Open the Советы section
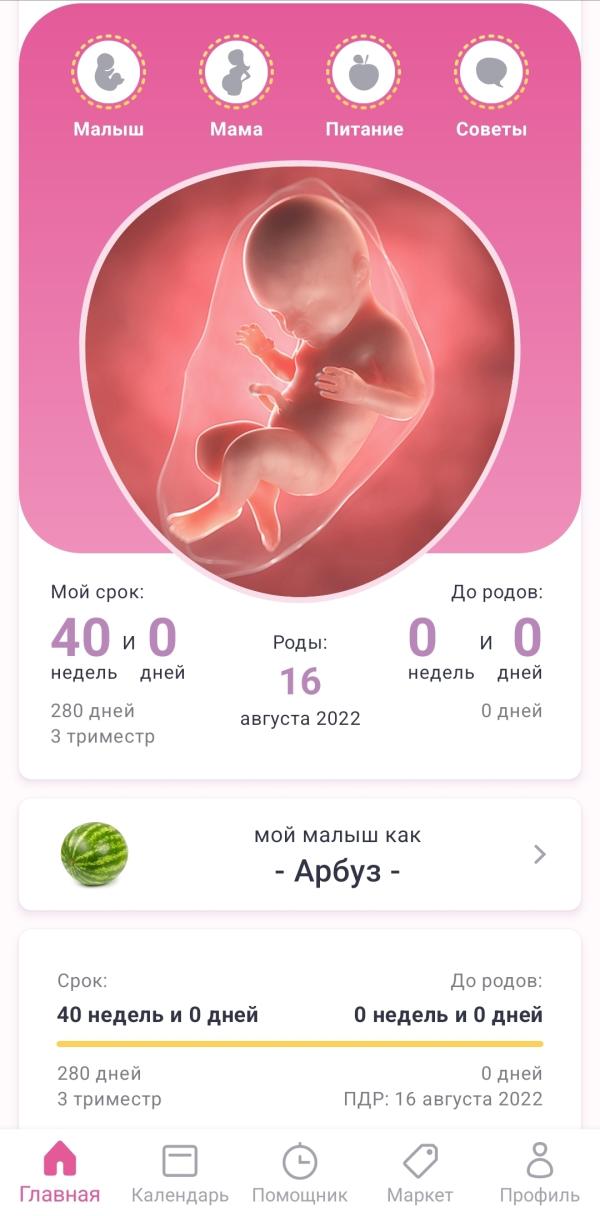 491,88
